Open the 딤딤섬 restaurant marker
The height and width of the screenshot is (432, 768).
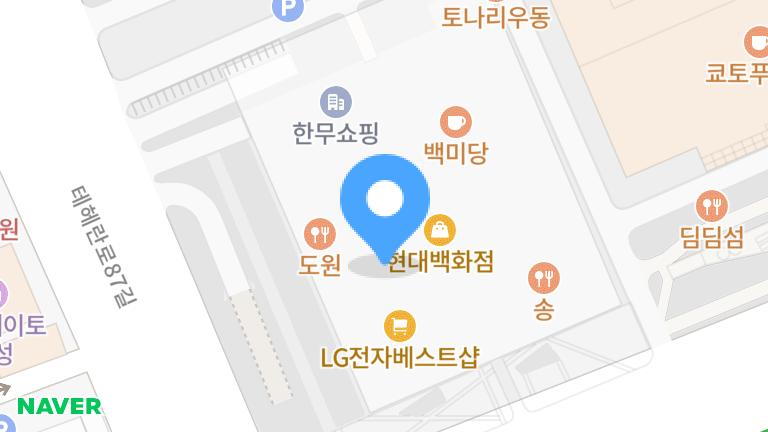(711, 207)
